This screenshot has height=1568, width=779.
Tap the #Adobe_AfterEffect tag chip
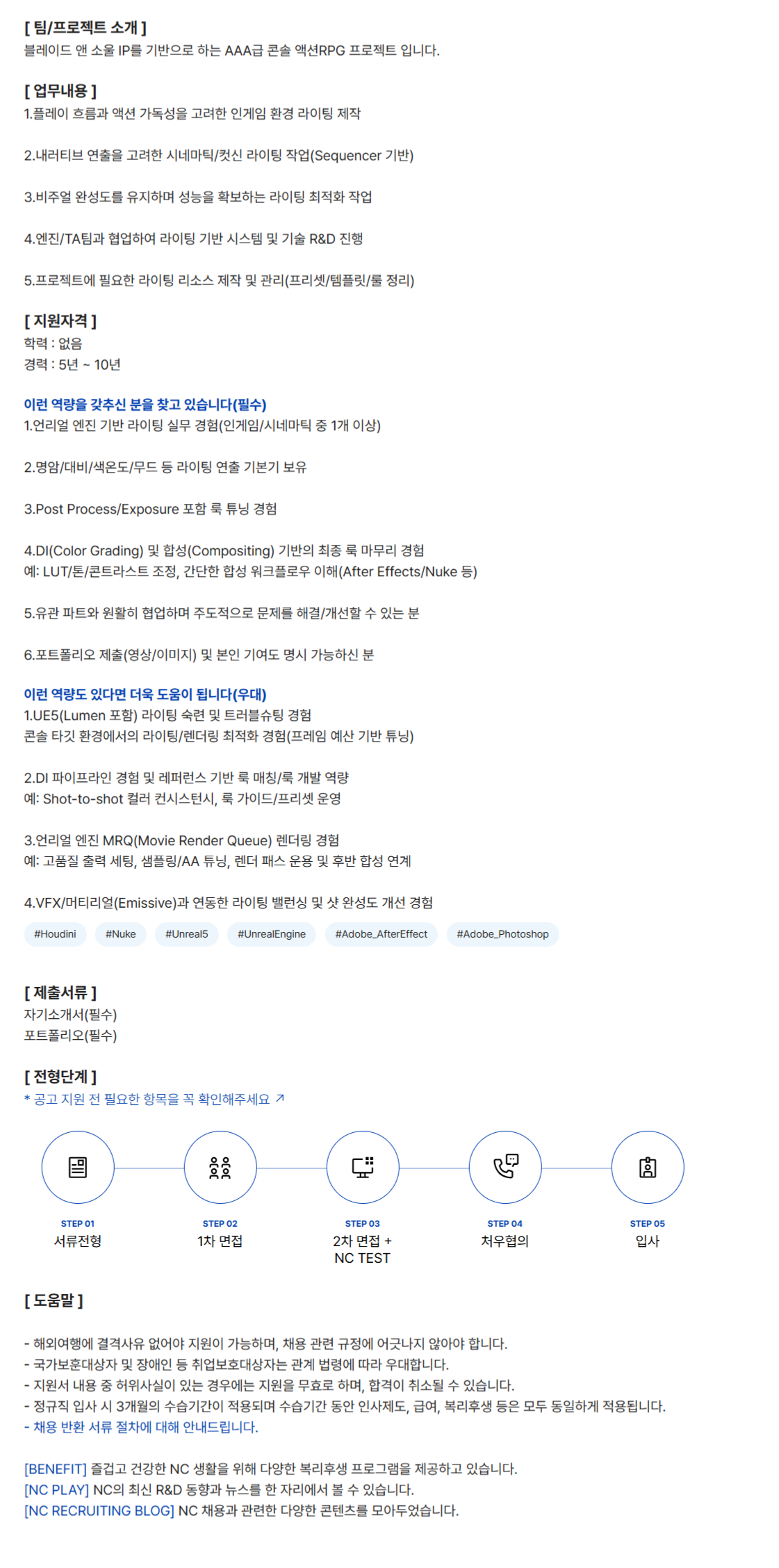click(381, 934)
